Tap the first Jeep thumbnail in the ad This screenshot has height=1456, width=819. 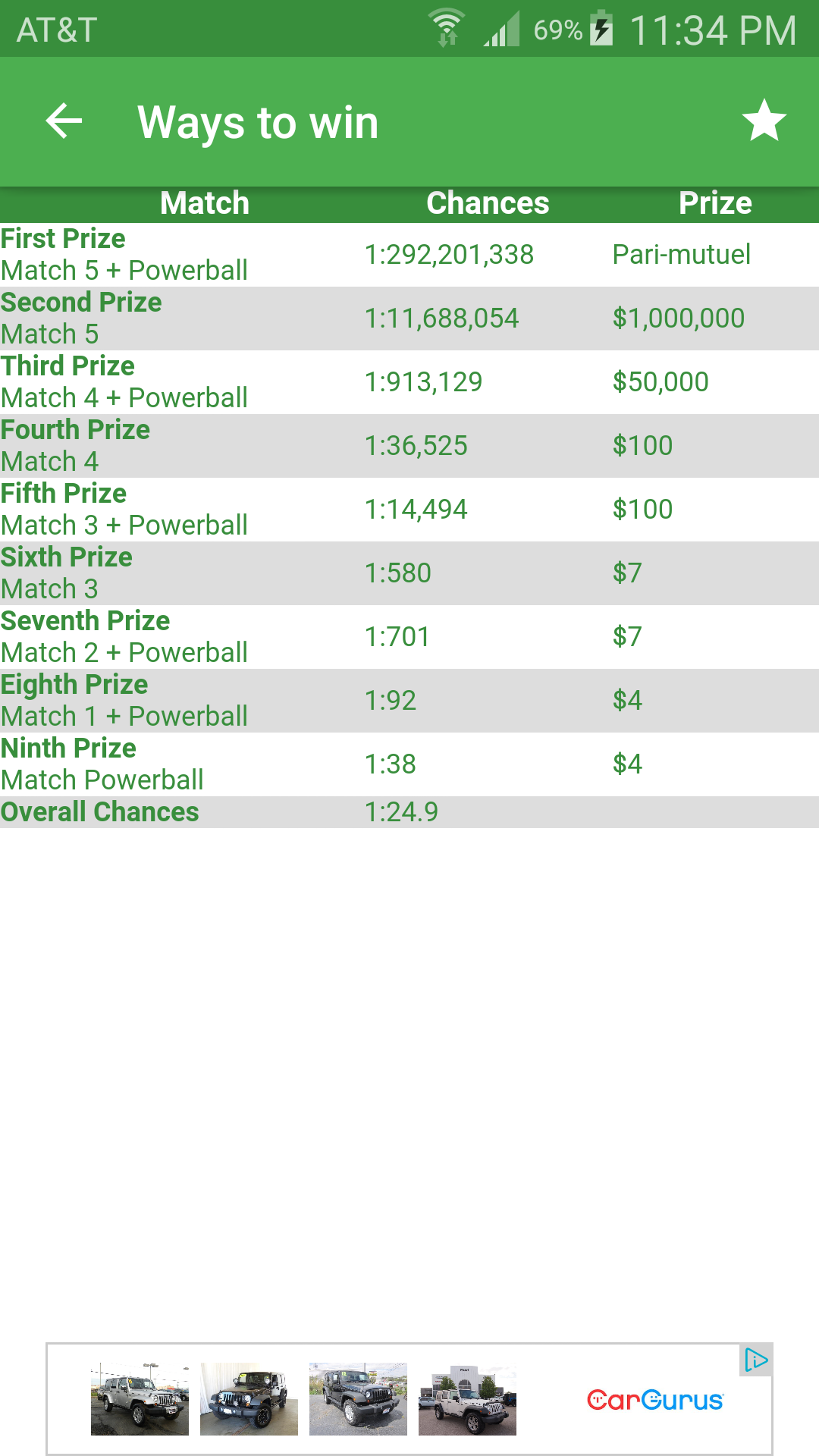coord(139,1398)
